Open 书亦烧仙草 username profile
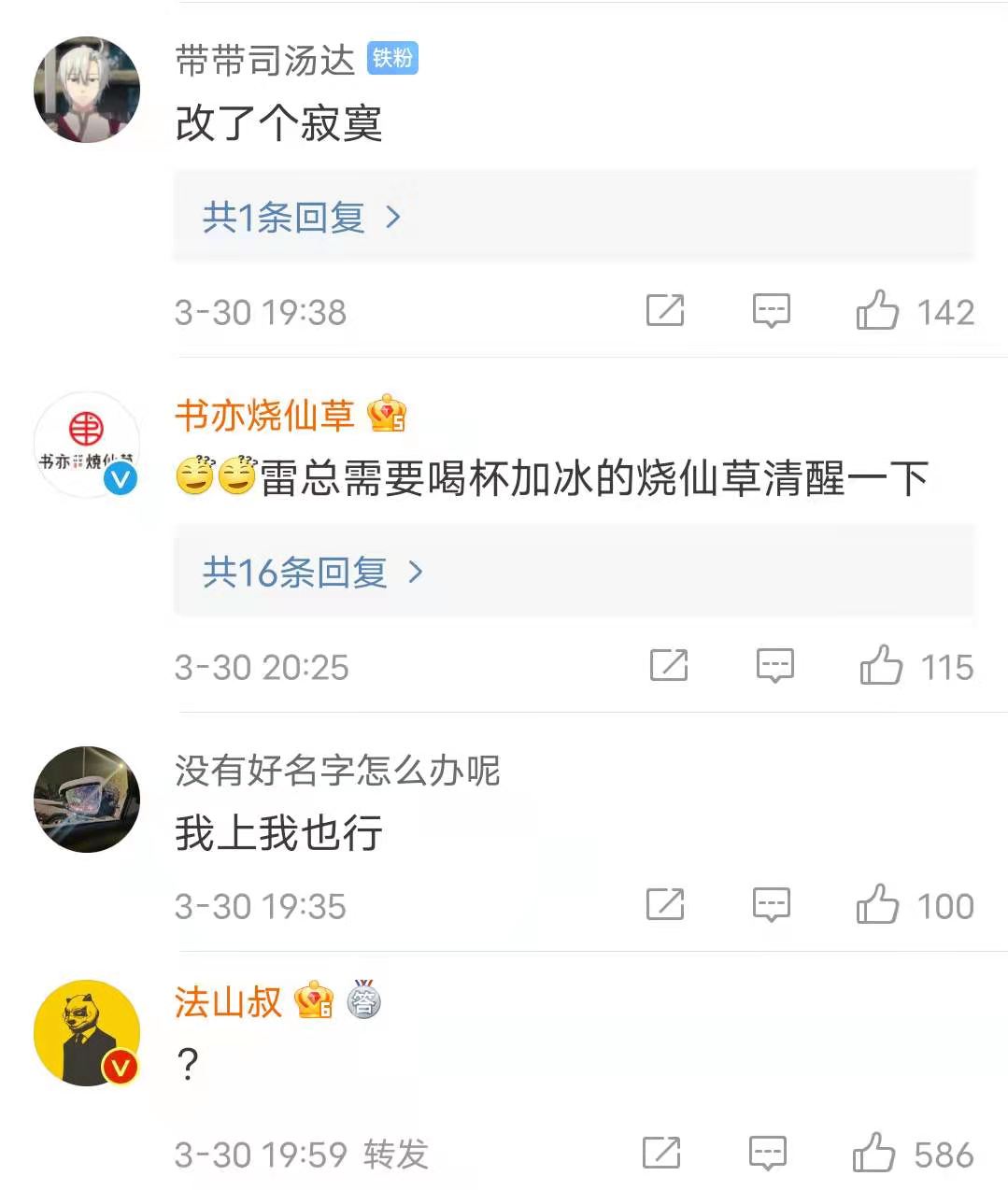The height and width of the screenshot is (1190, 1008). tap(264, 416)
